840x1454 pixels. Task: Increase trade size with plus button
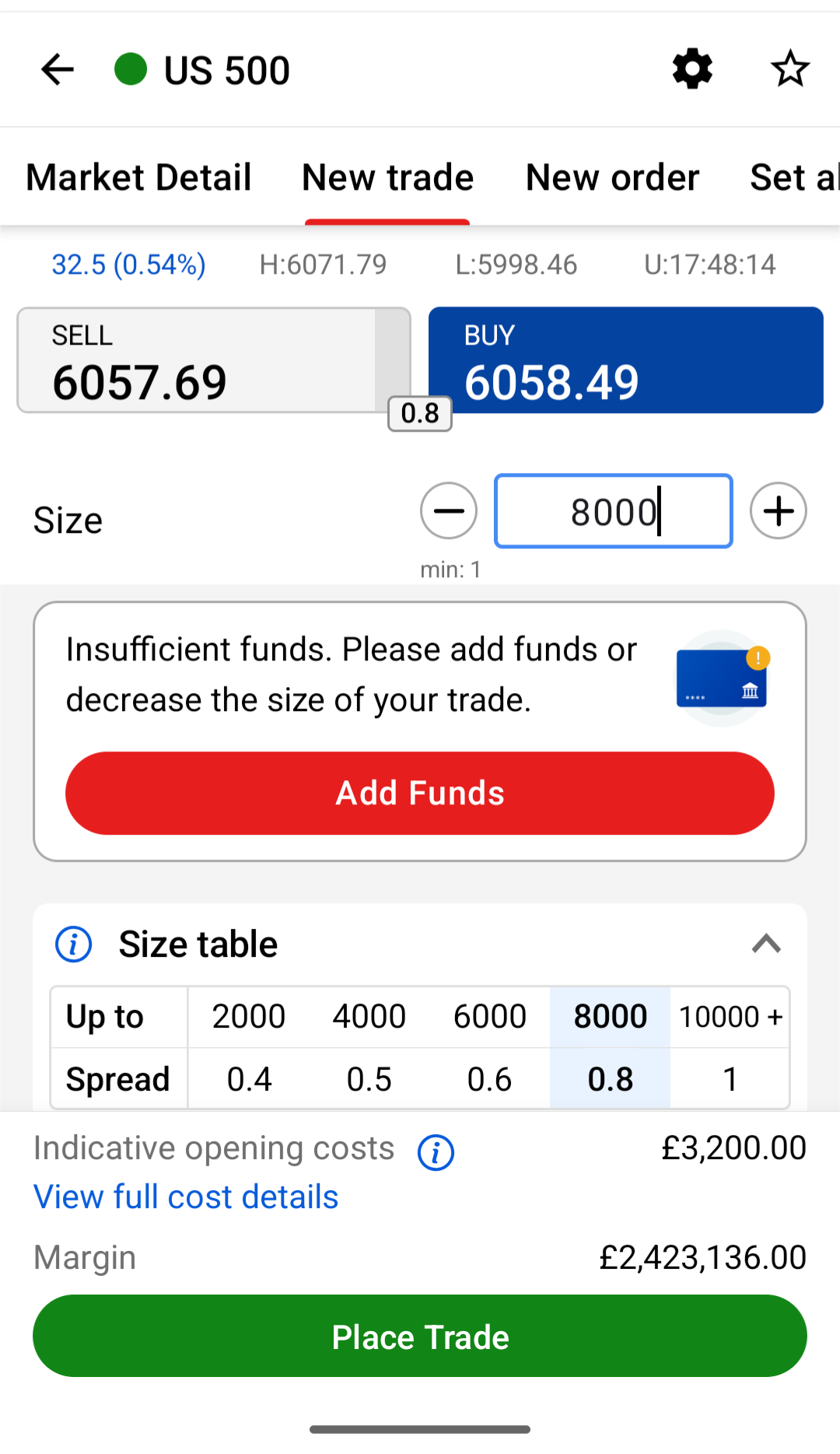(778, 511)
